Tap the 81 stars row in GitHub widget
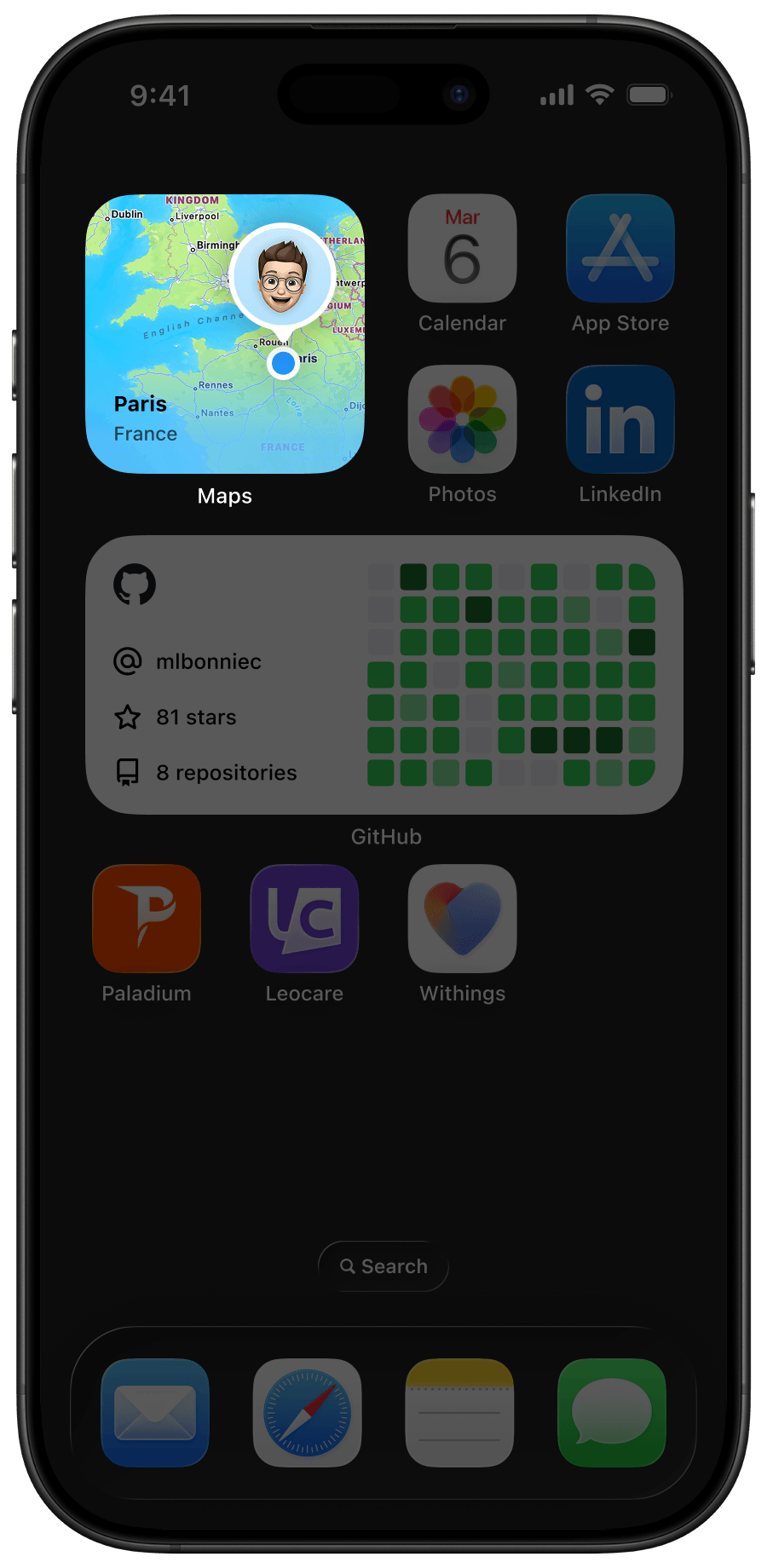Image resolution: width=767 pixels, height=1568 pixels. coord(194,717)
